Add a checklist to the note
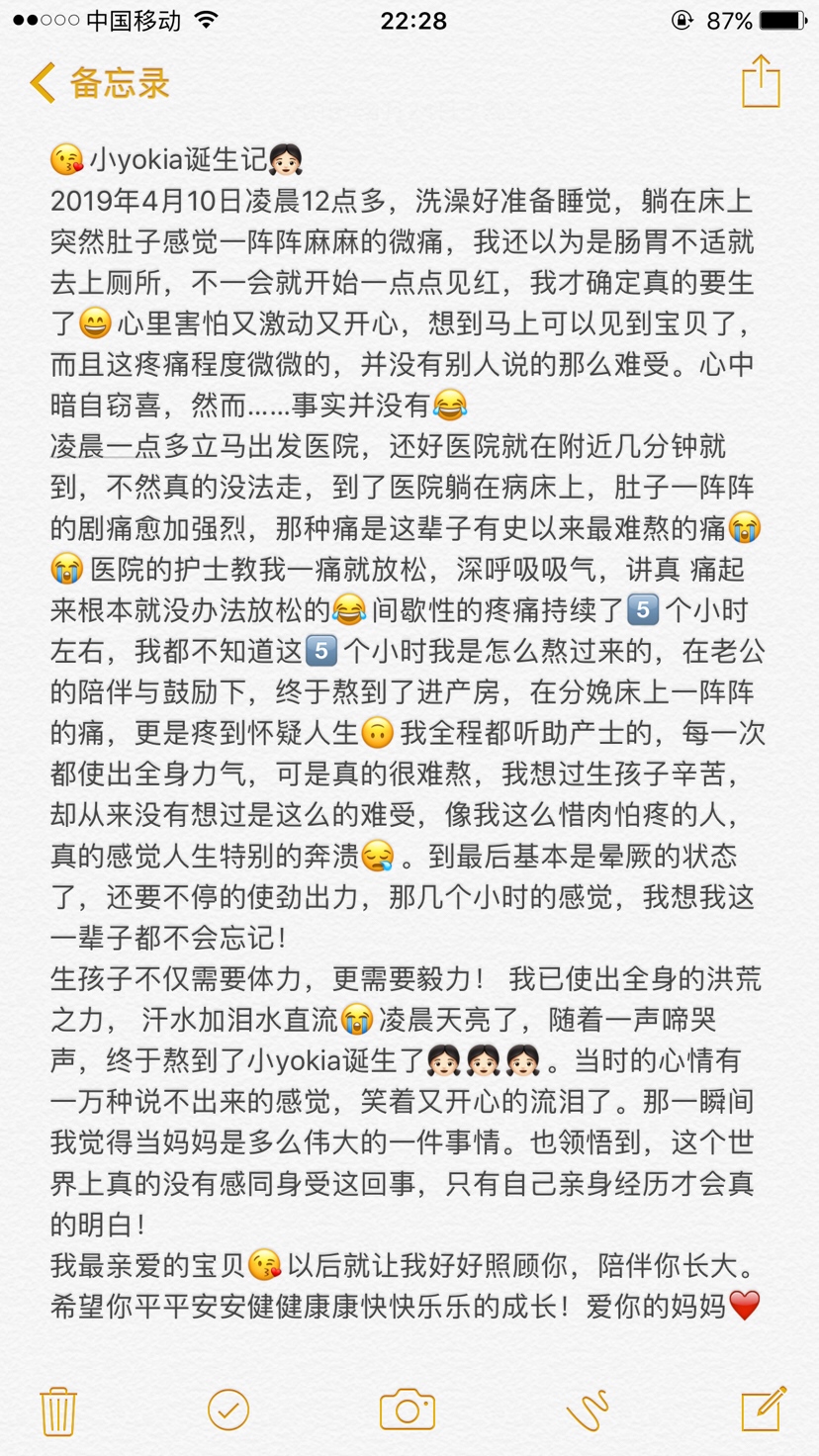 pyautogui.click(x=228, y=1409)
